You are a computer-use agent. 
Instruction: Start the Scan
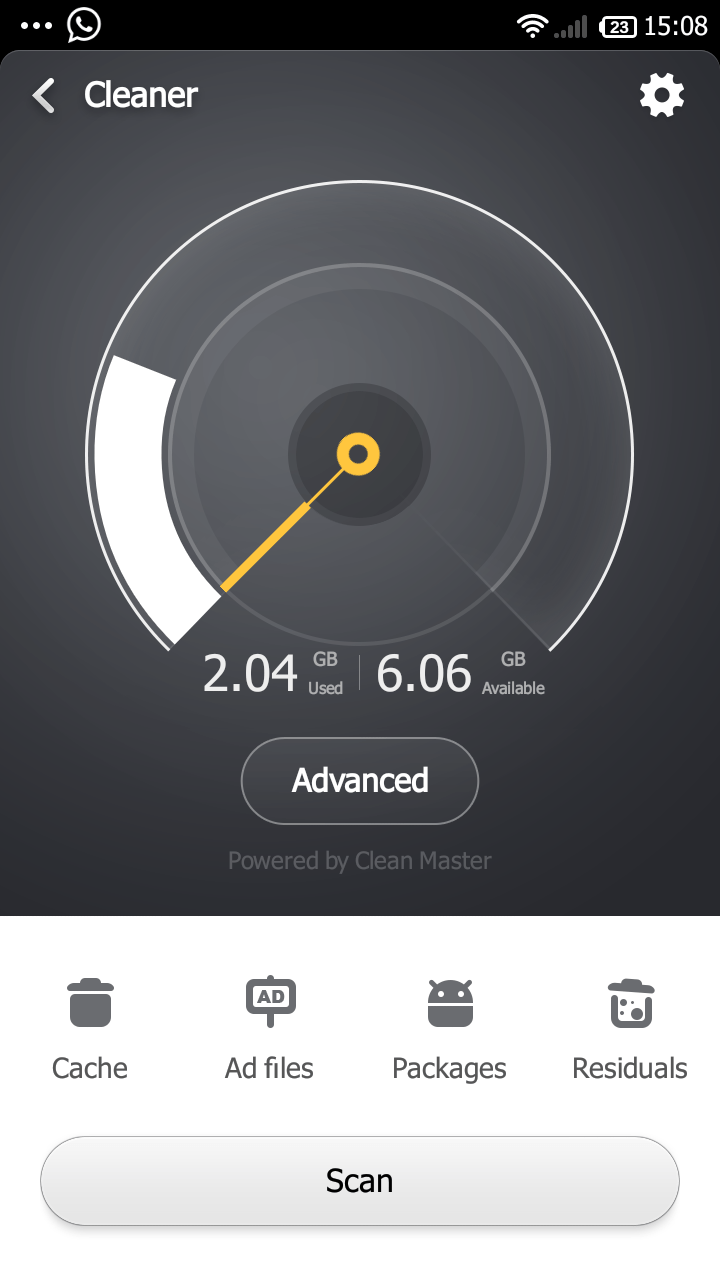click(360, 1181)
